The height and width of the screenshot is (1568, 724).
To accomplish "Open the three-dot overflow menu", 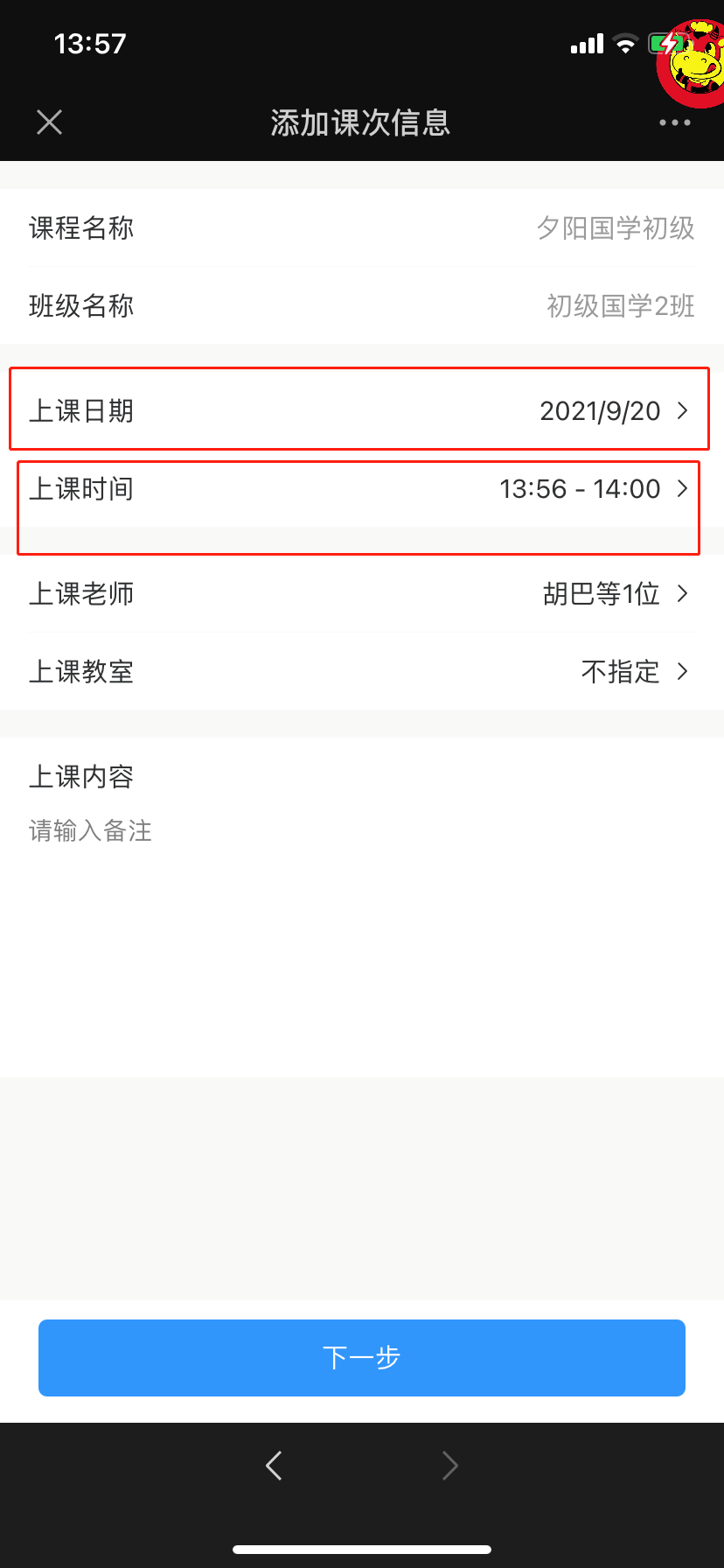I will click(x=674, y=122).
